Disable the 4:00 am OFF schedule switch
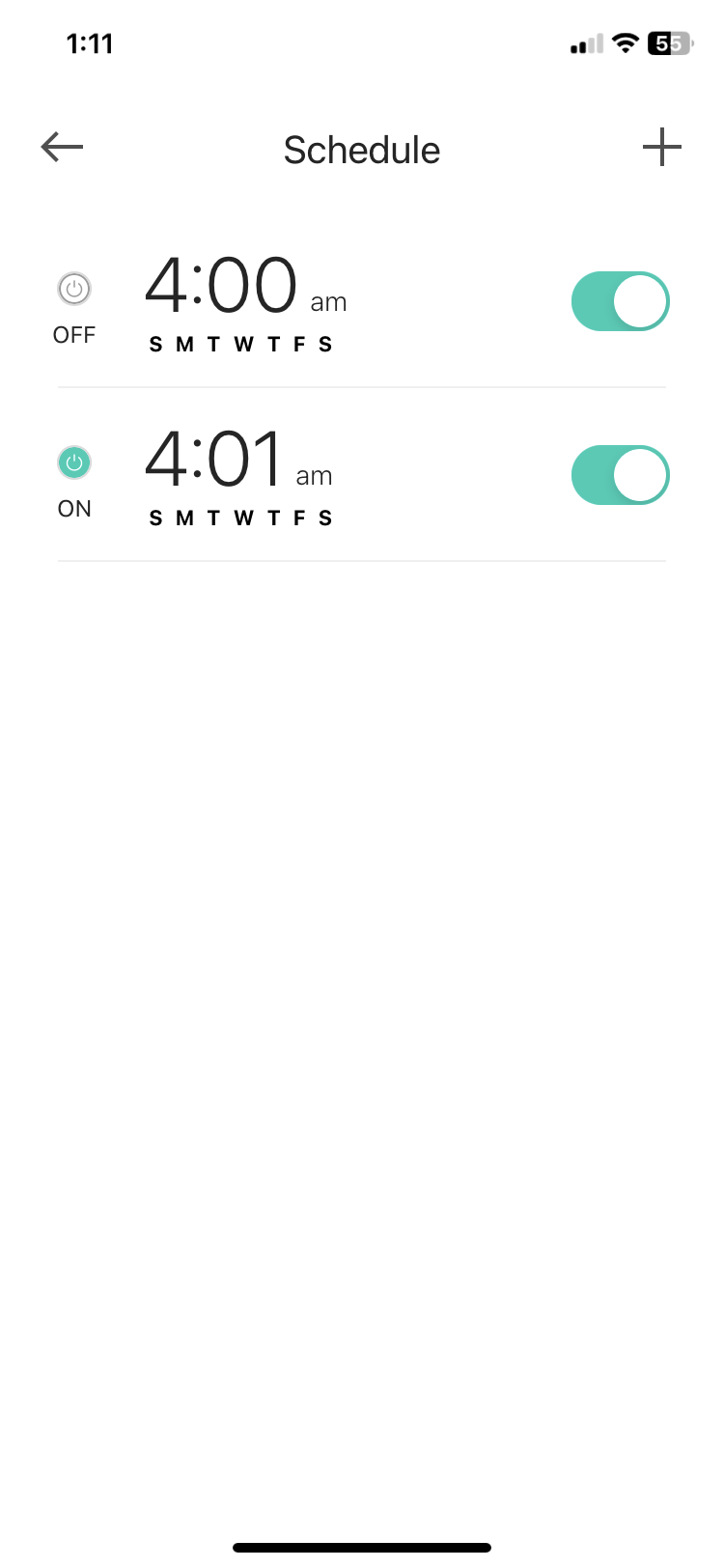This screenshot has height=1568, width=724. (620, 301)
